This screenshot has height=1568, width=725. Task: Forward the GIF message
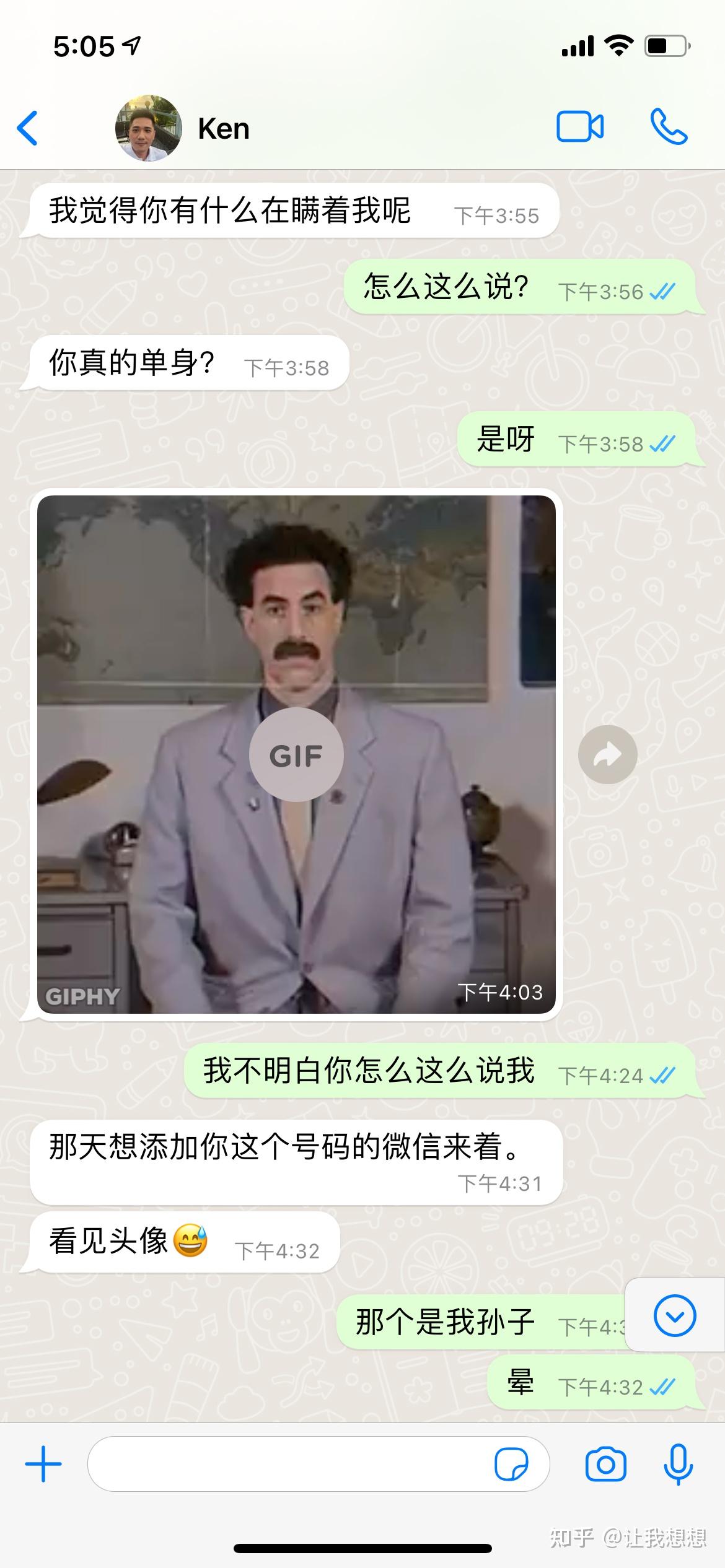[607, 754]
